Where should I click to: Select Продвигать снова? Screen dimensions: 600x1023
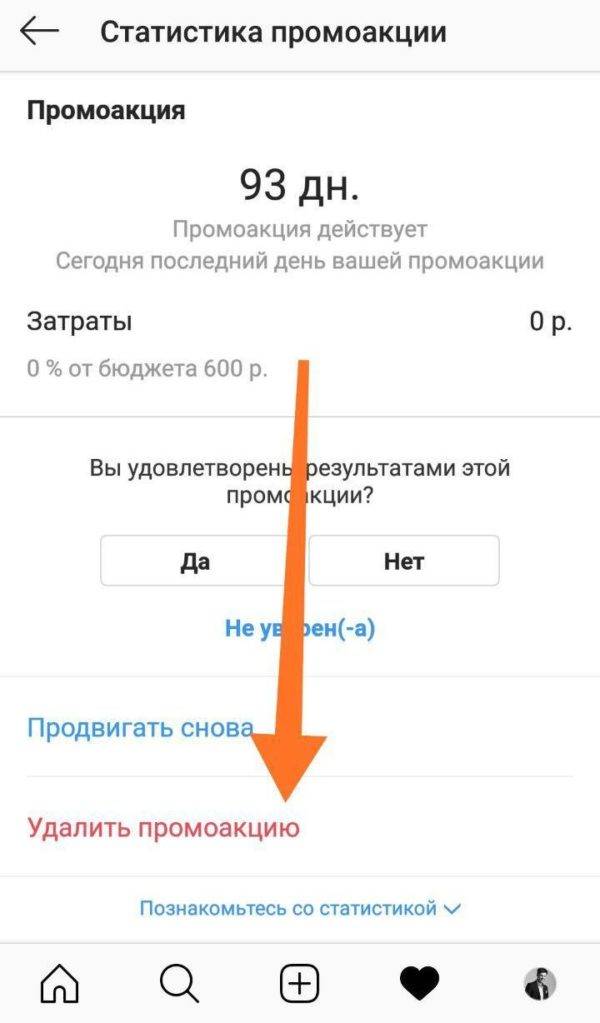(x=140, y=727)
